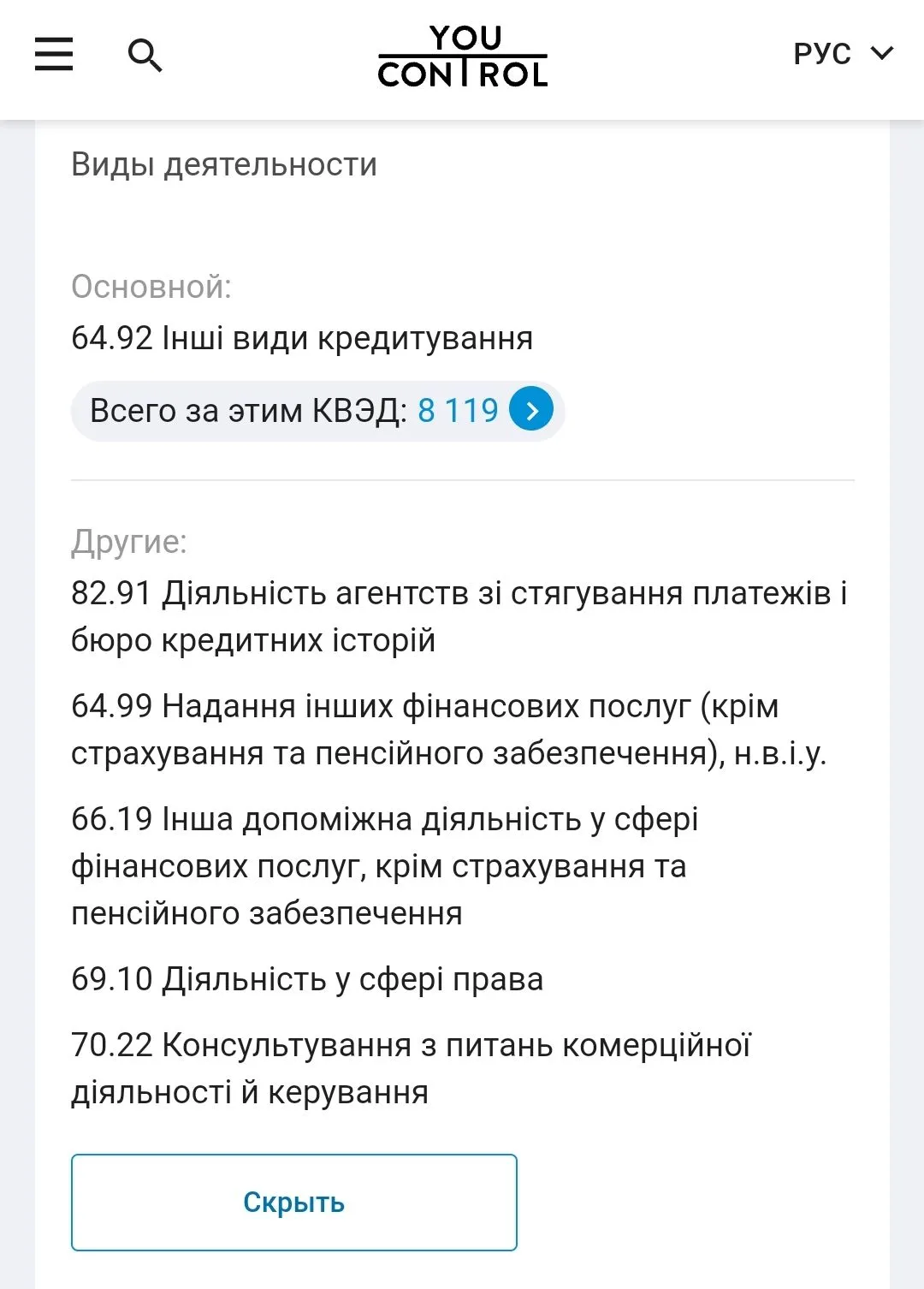
Task: Open the Виды деятельности section heading
Action: [x=224, y=163]
